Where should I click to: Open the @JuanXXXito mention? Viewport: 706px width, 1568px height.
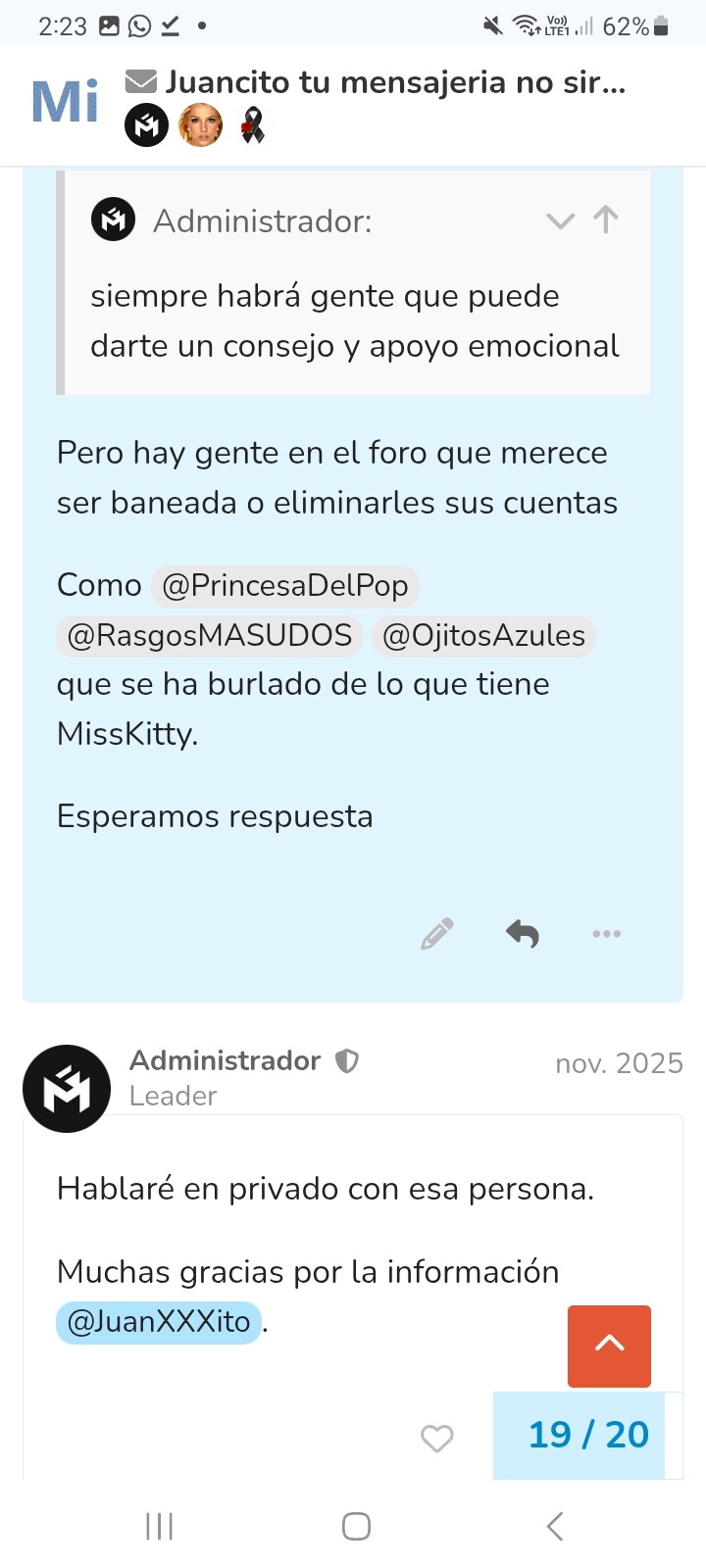coord(159,1322)
